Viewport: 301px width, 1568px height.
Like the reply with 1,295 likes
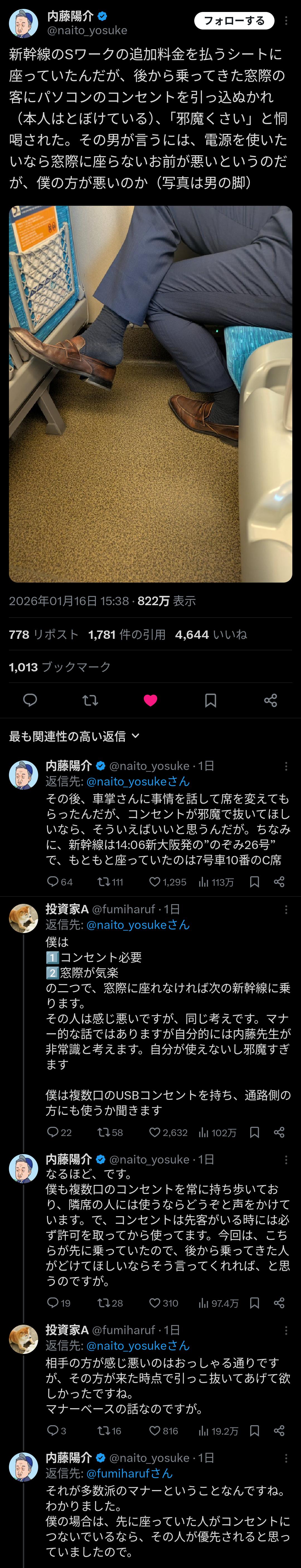click(x=155, y=881)
